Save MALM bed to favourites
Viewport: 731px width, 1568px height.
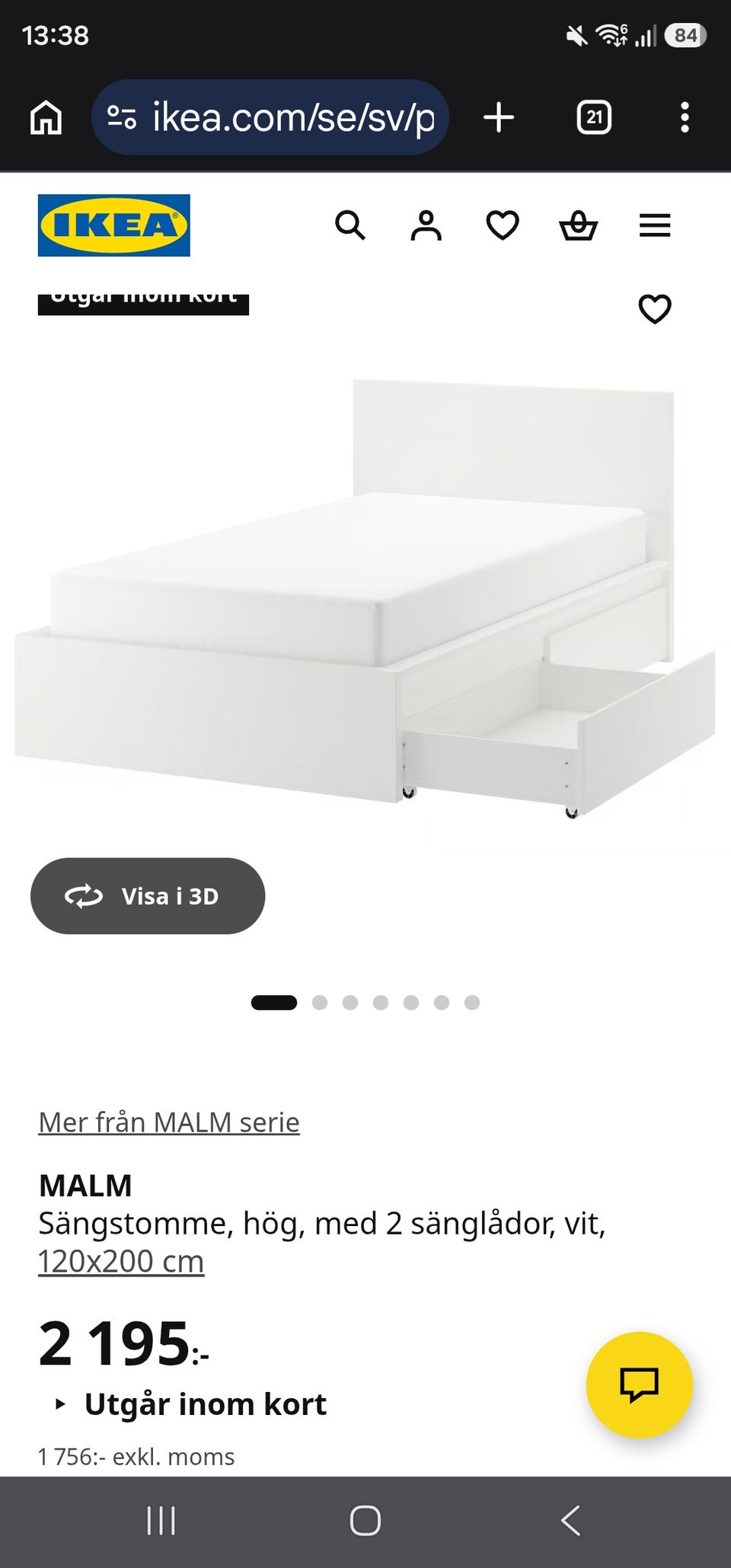pyautogui.click(x=655, y=309)
